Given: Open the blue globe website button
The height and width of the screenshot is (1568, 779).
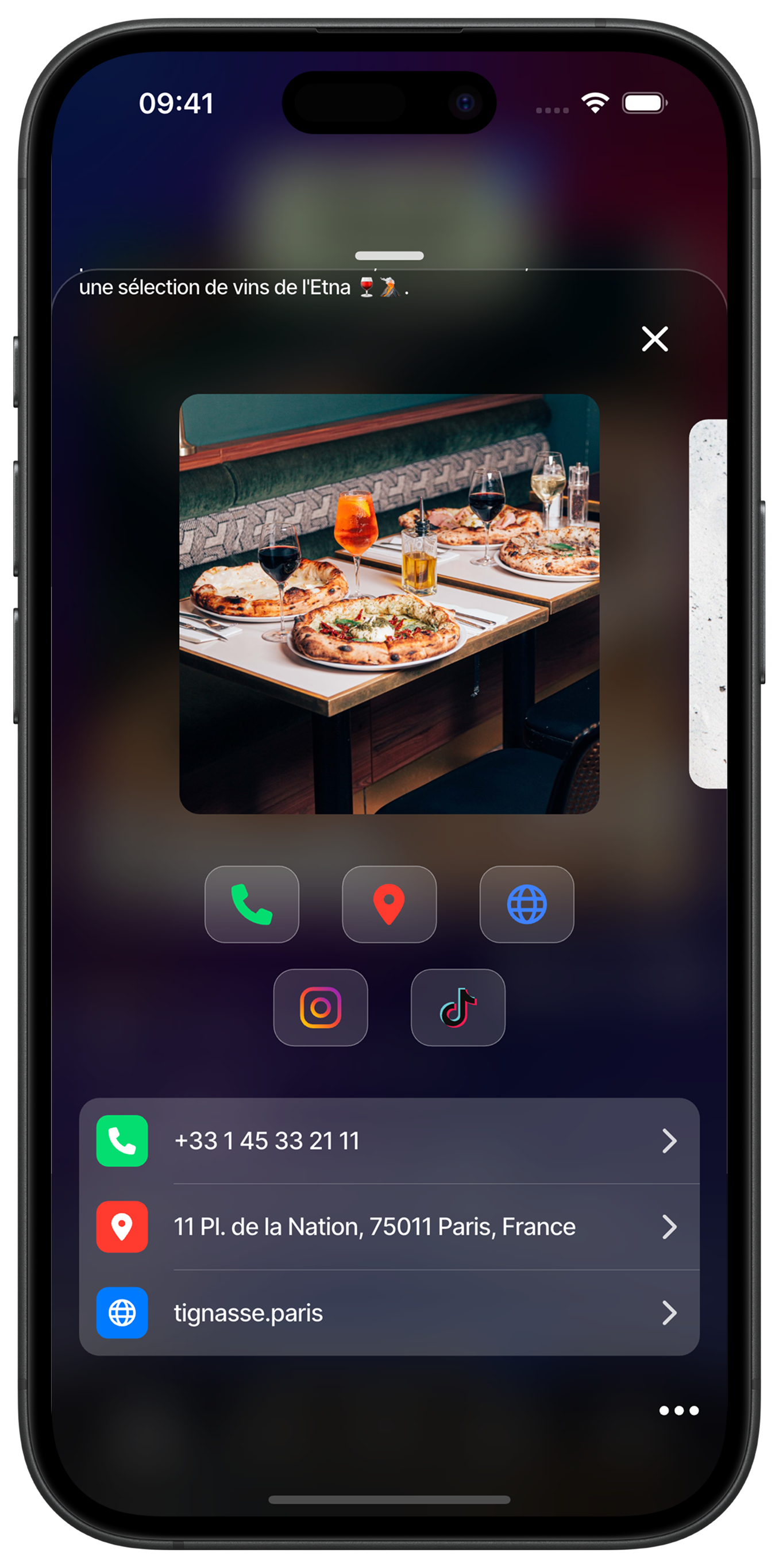Looking at the screenshot, I should coord(526,904).
